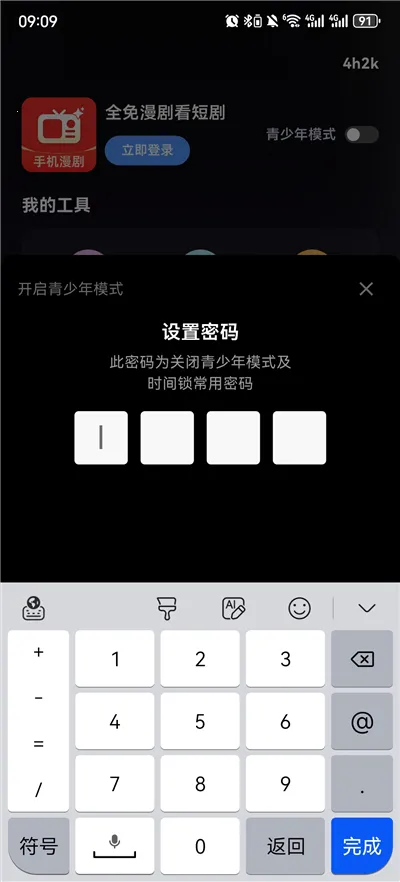Image resolution: width=400 pixels, height=882 pixels.
Task: Tap the blue 完成 key
Action: coord(362,846)
